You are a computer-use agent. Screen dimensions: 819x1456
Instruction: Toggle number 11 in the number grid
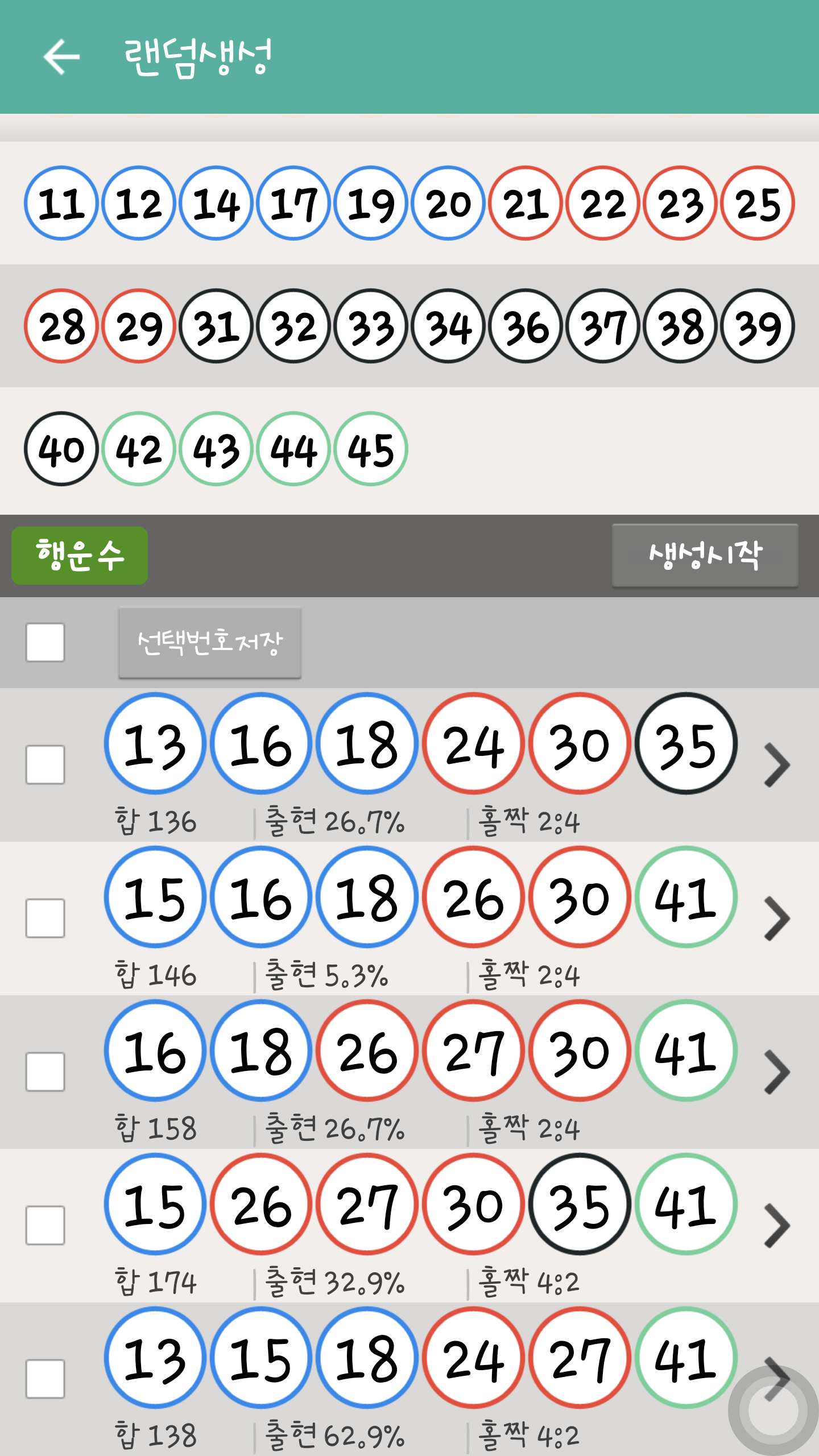[61, 203]
